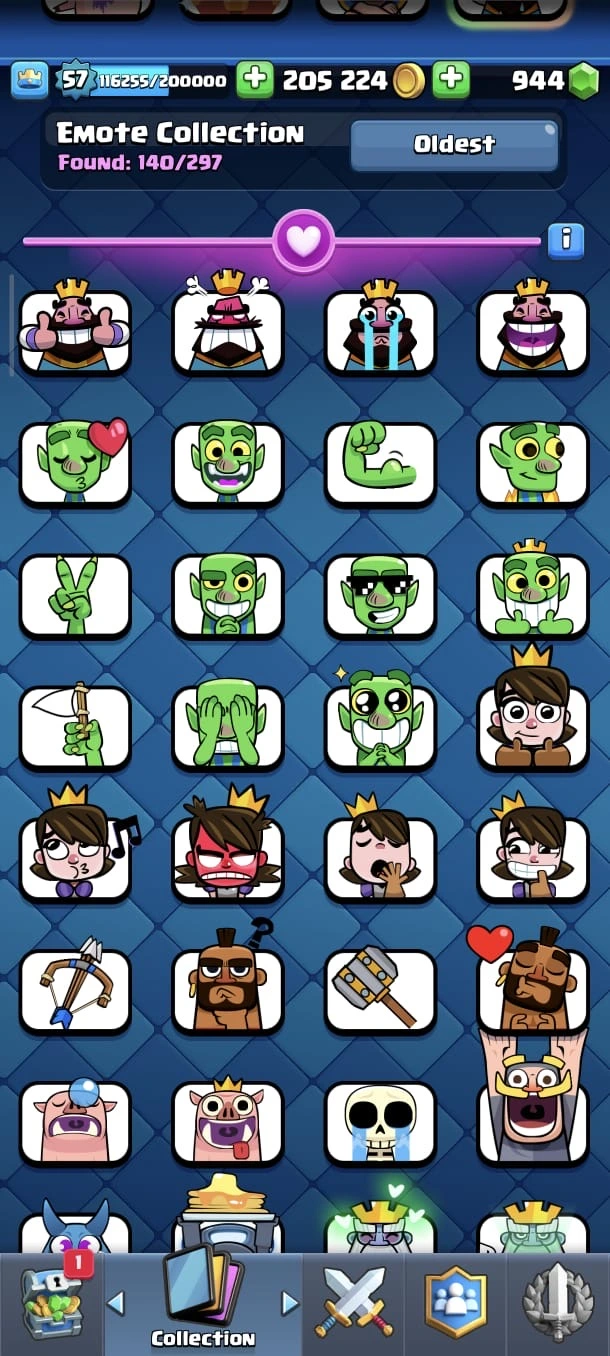Image resolution: width=610 pixels, height=1356 pixels.
Task: Select the crying King emote
Action: point(380,330)
